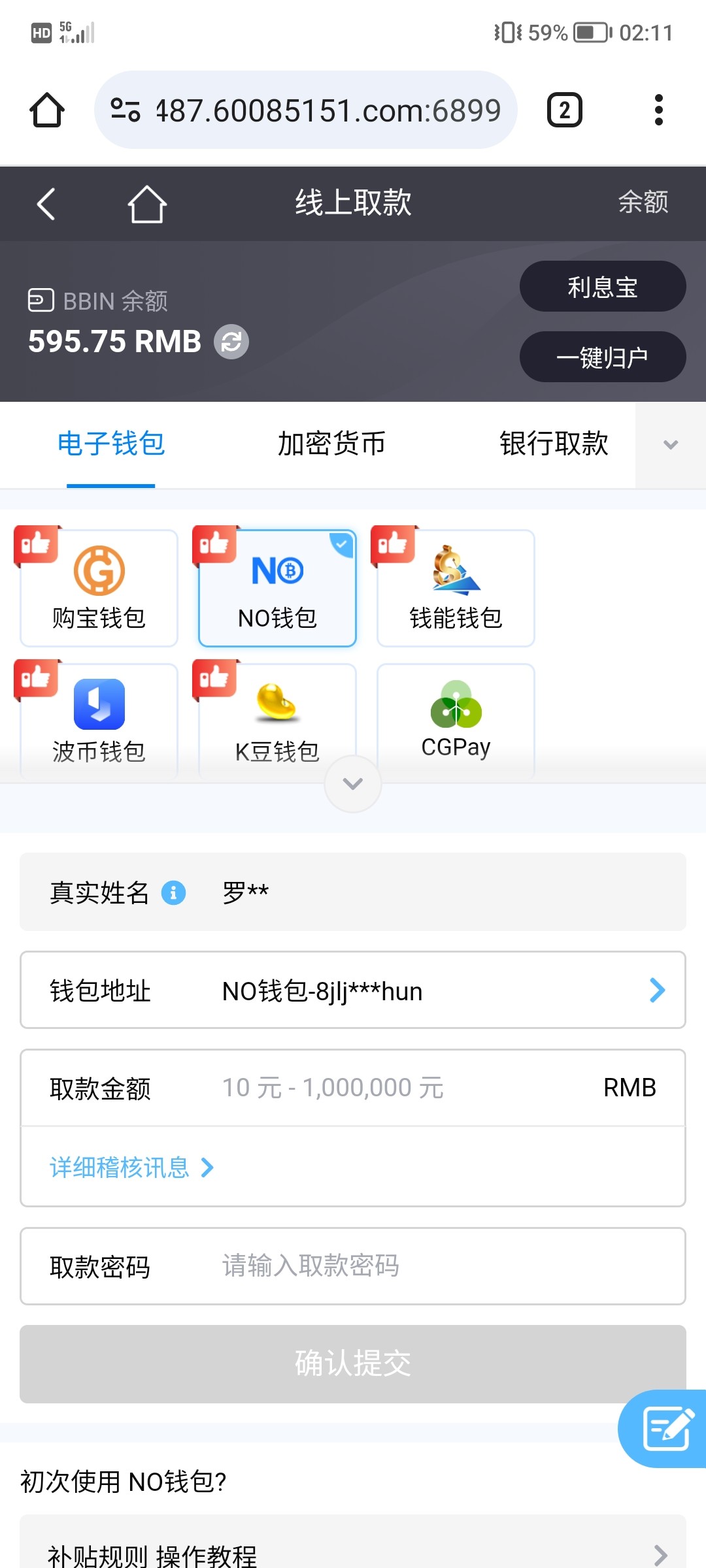Select 钱能钱包

pyautogui.click(x=456, y=588)
